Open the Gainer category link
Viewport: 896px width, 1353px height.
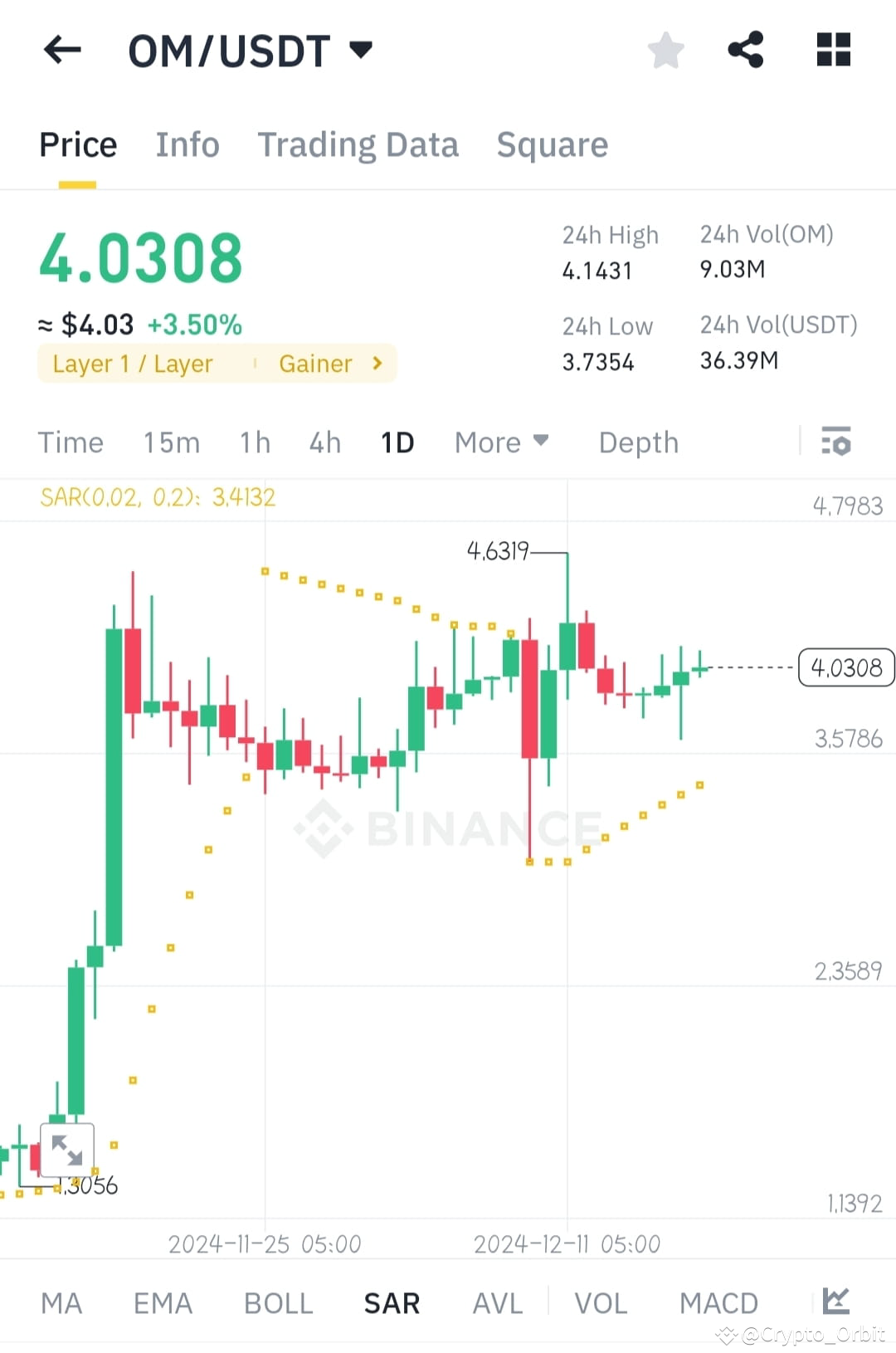click(x=316, y=363)
